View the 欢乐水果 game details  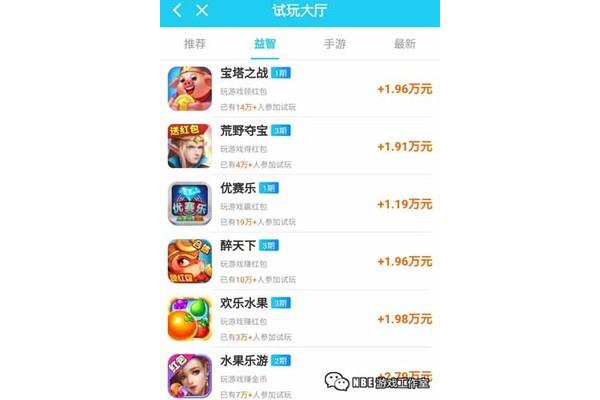click(x=300, y=319)
